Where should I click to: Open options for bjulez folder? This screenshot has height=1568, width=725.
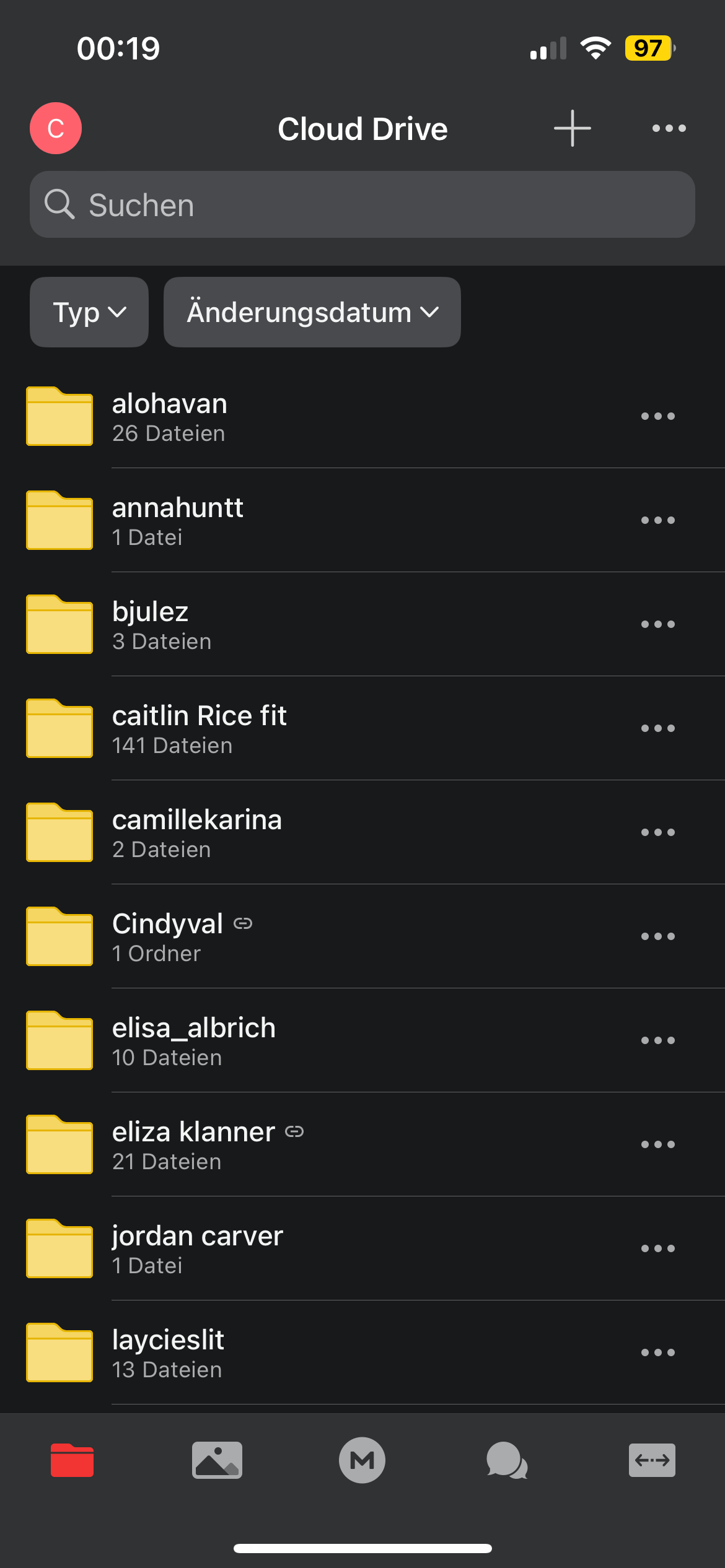(x=657, y=624)
